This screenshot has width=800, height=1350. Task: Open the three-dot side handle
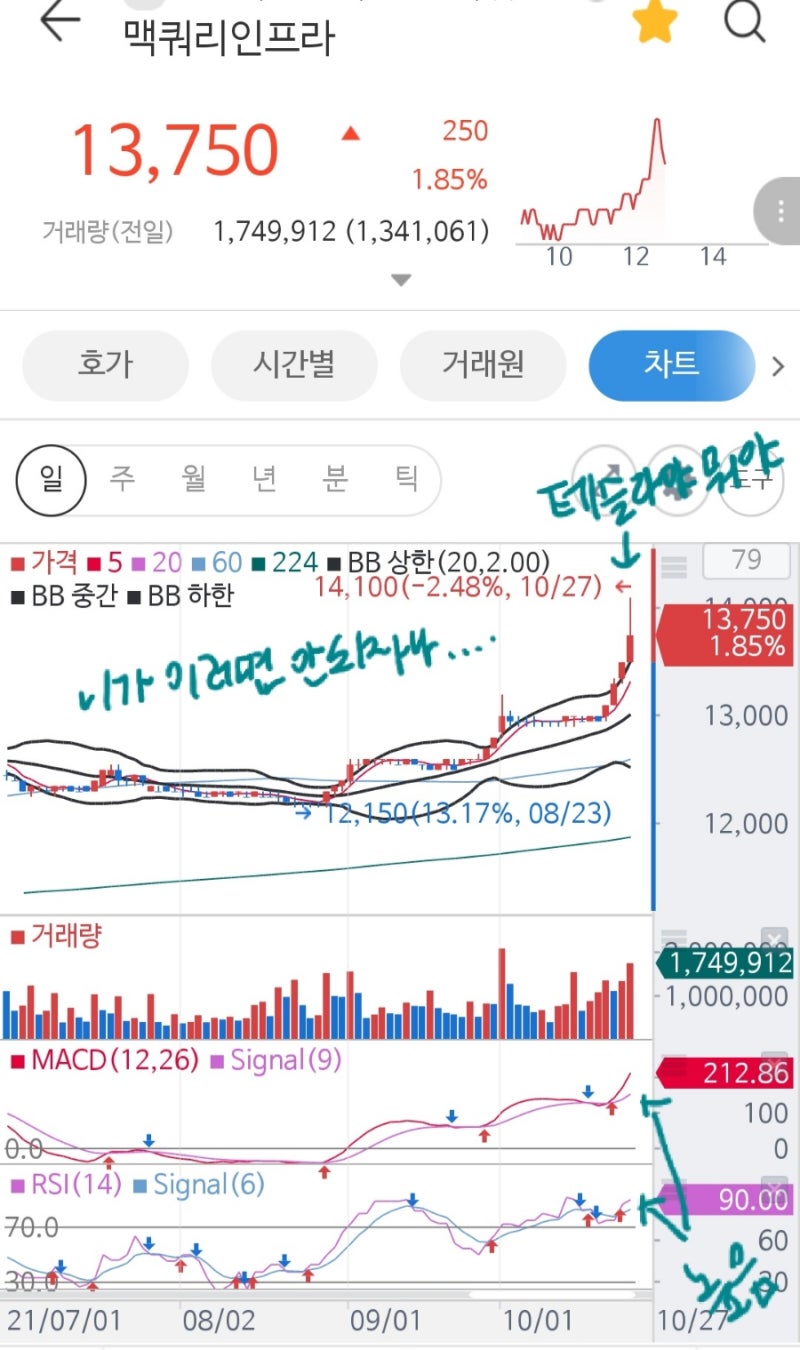(777, 211)
